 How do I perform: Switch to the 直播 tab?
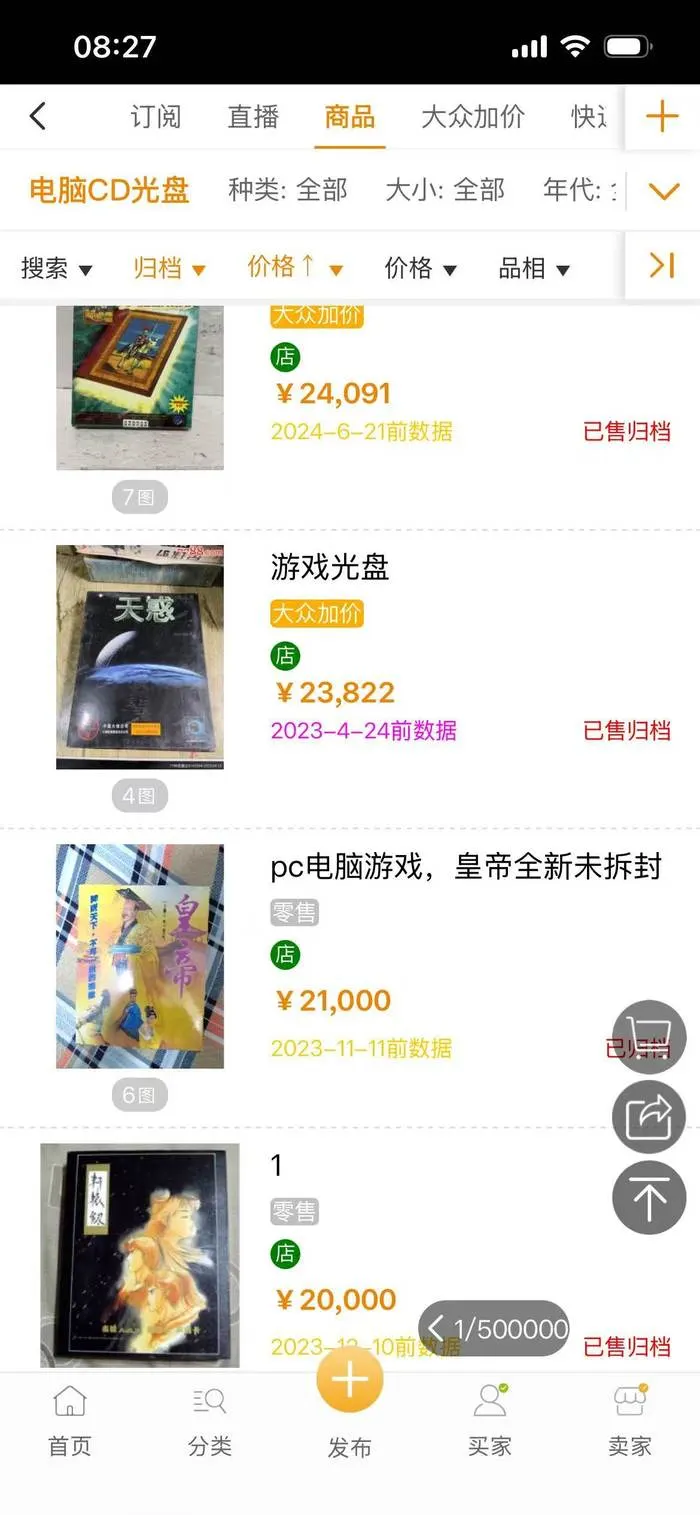(x=253, y=117)
